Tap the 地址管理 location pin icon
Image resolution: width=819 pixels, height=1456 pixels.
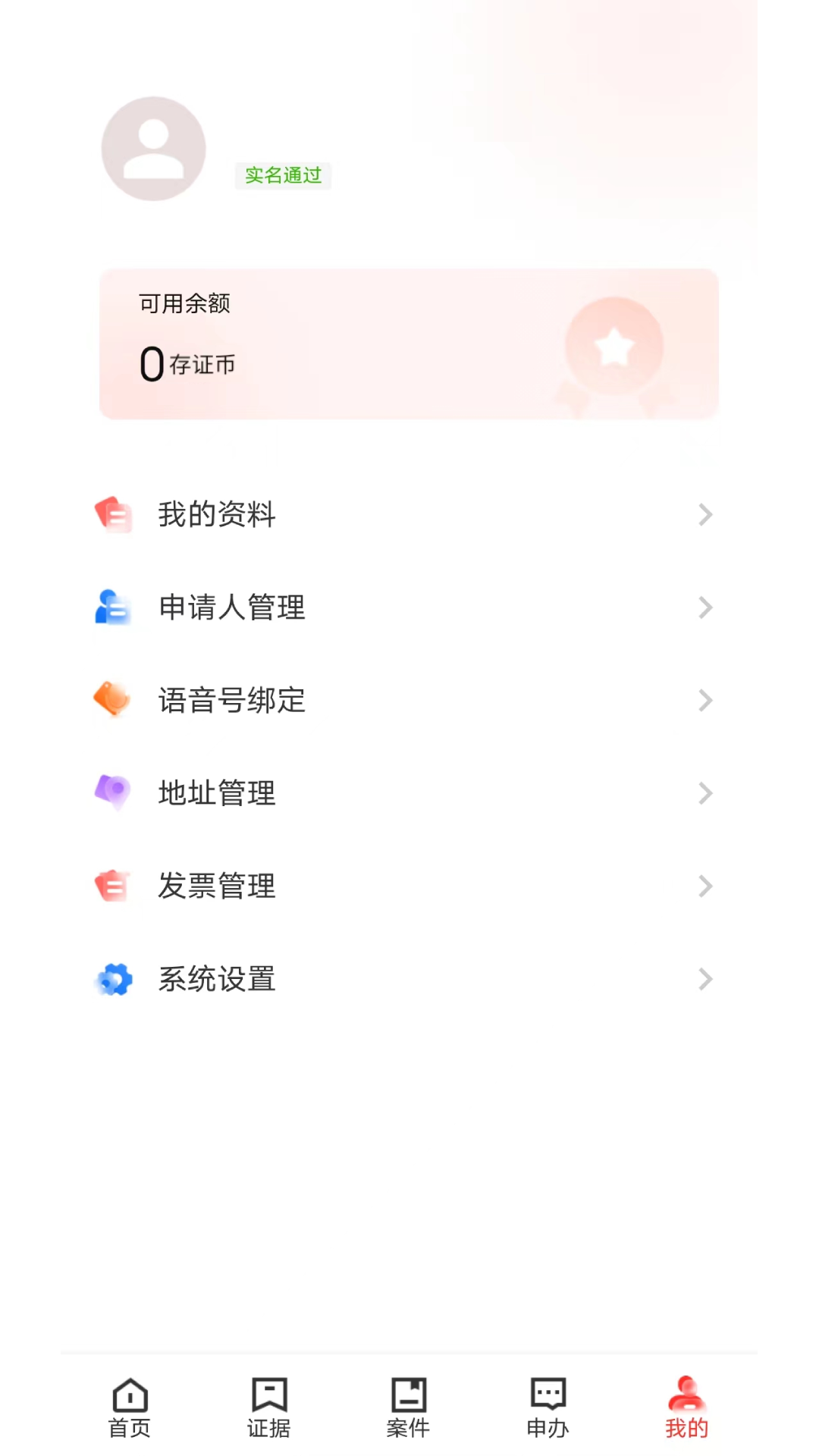(112, 793)
